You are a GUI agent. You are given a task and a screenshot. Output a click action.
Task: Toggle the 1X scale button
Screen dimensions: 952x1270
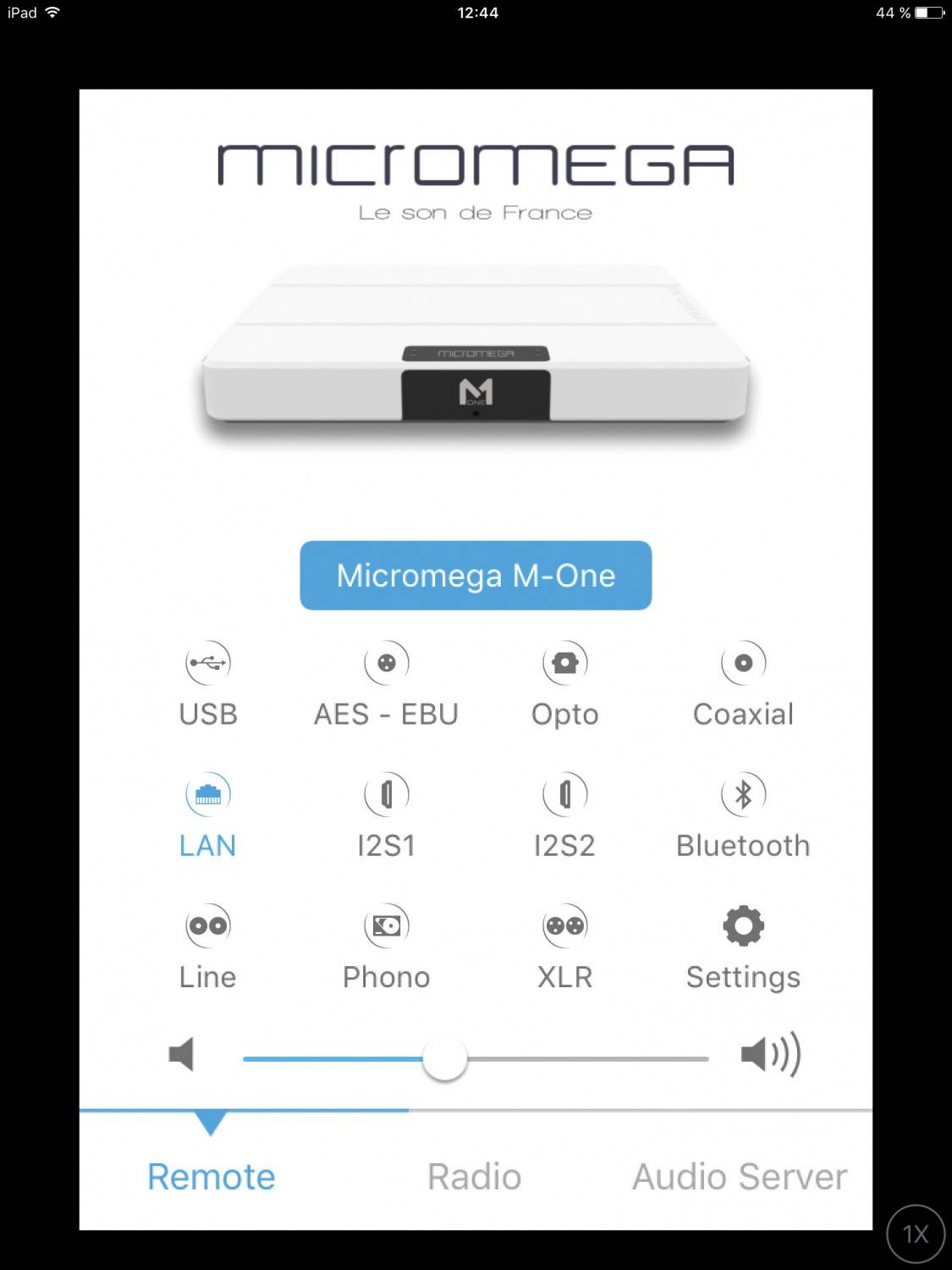click(915, 1234)
